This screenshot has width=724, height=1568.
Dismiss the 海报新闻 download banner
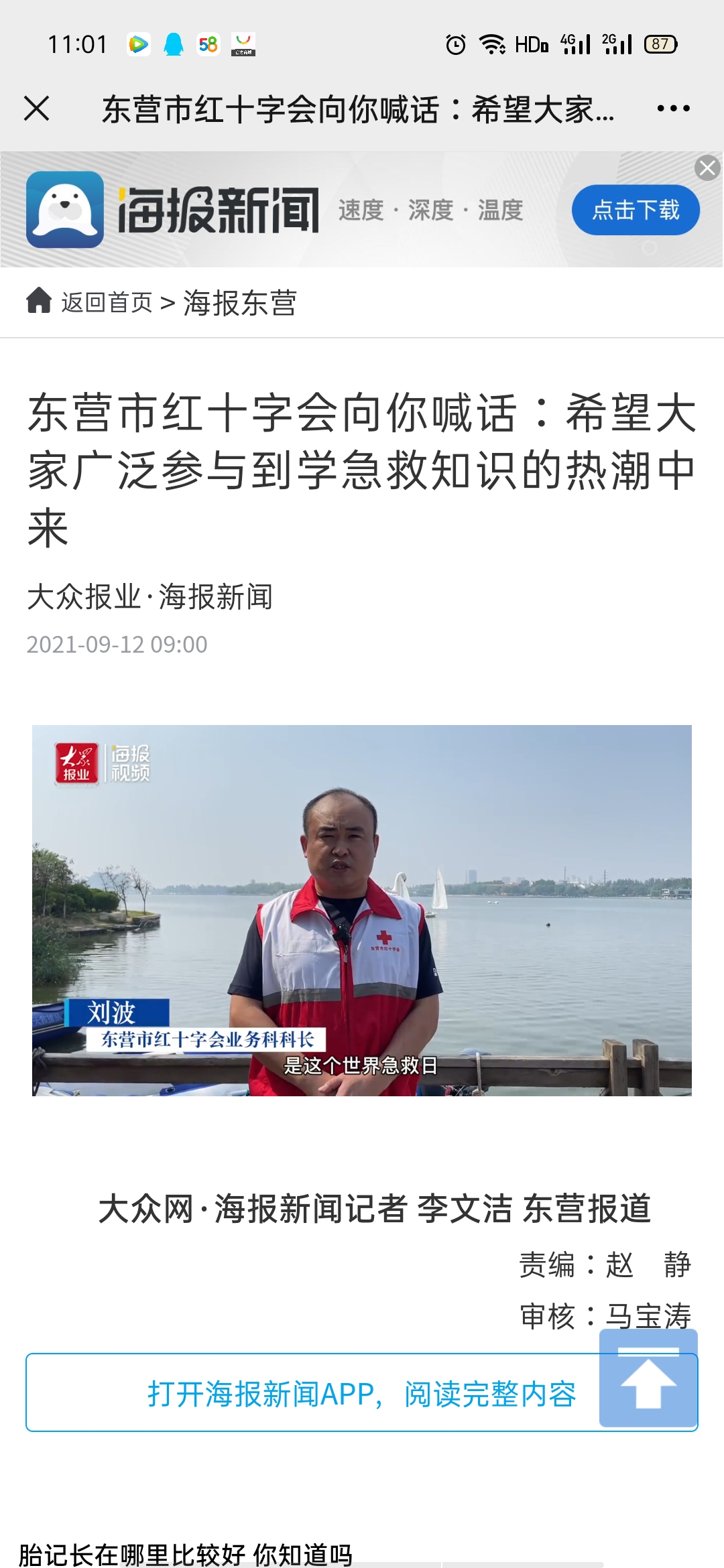click(707, 168)
